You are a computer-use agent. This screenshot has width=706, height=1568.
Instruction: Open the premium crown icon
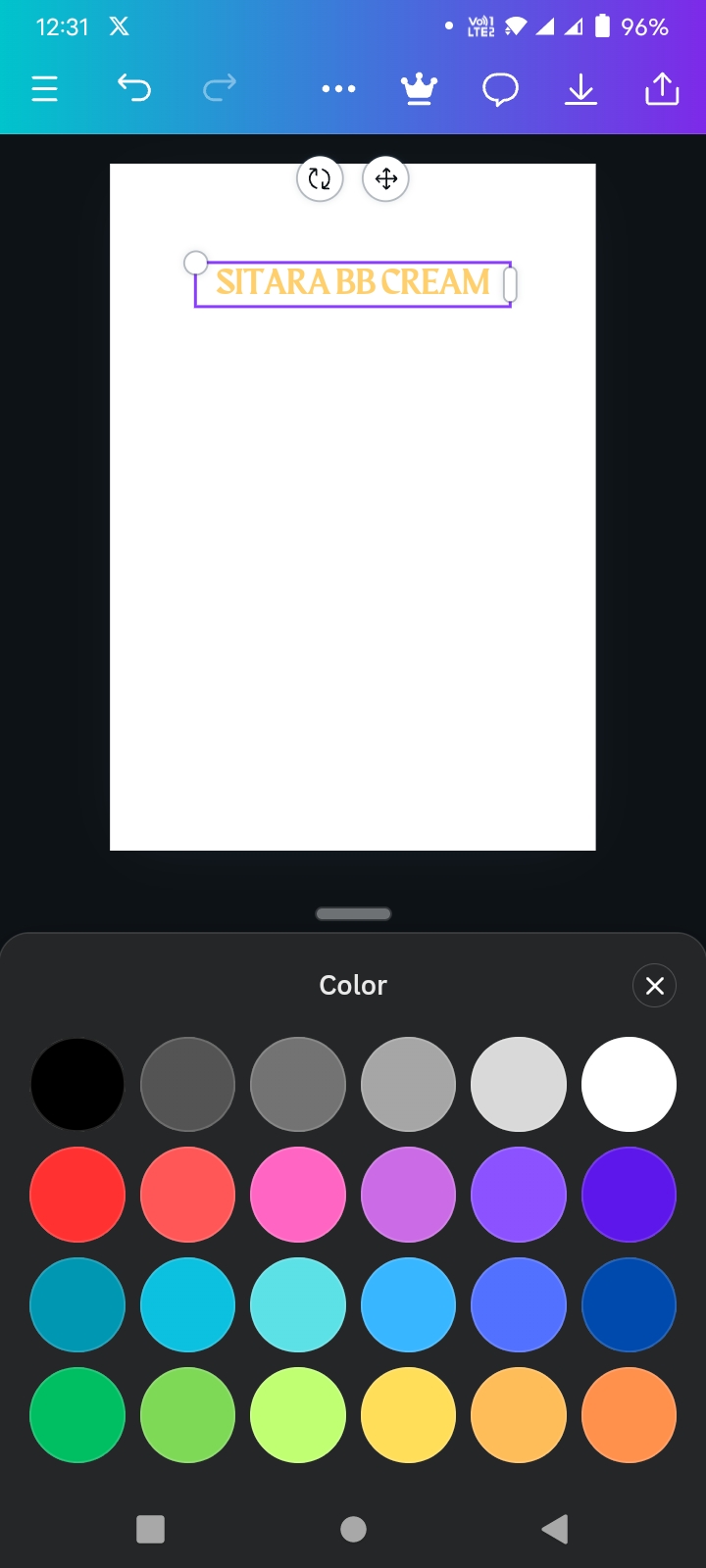[x=420, y=89]
